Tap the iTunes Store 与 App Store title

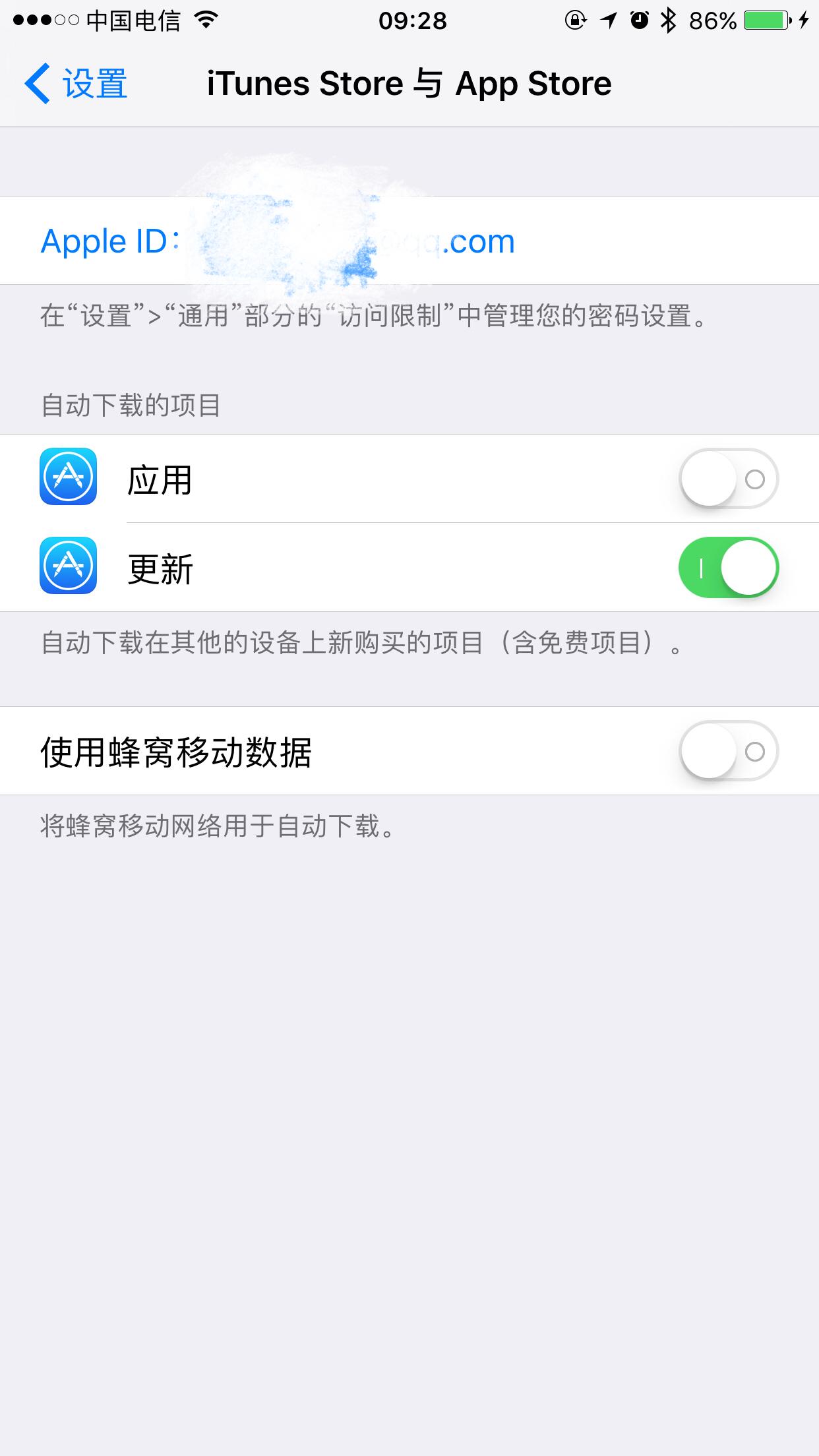point(409,83)
